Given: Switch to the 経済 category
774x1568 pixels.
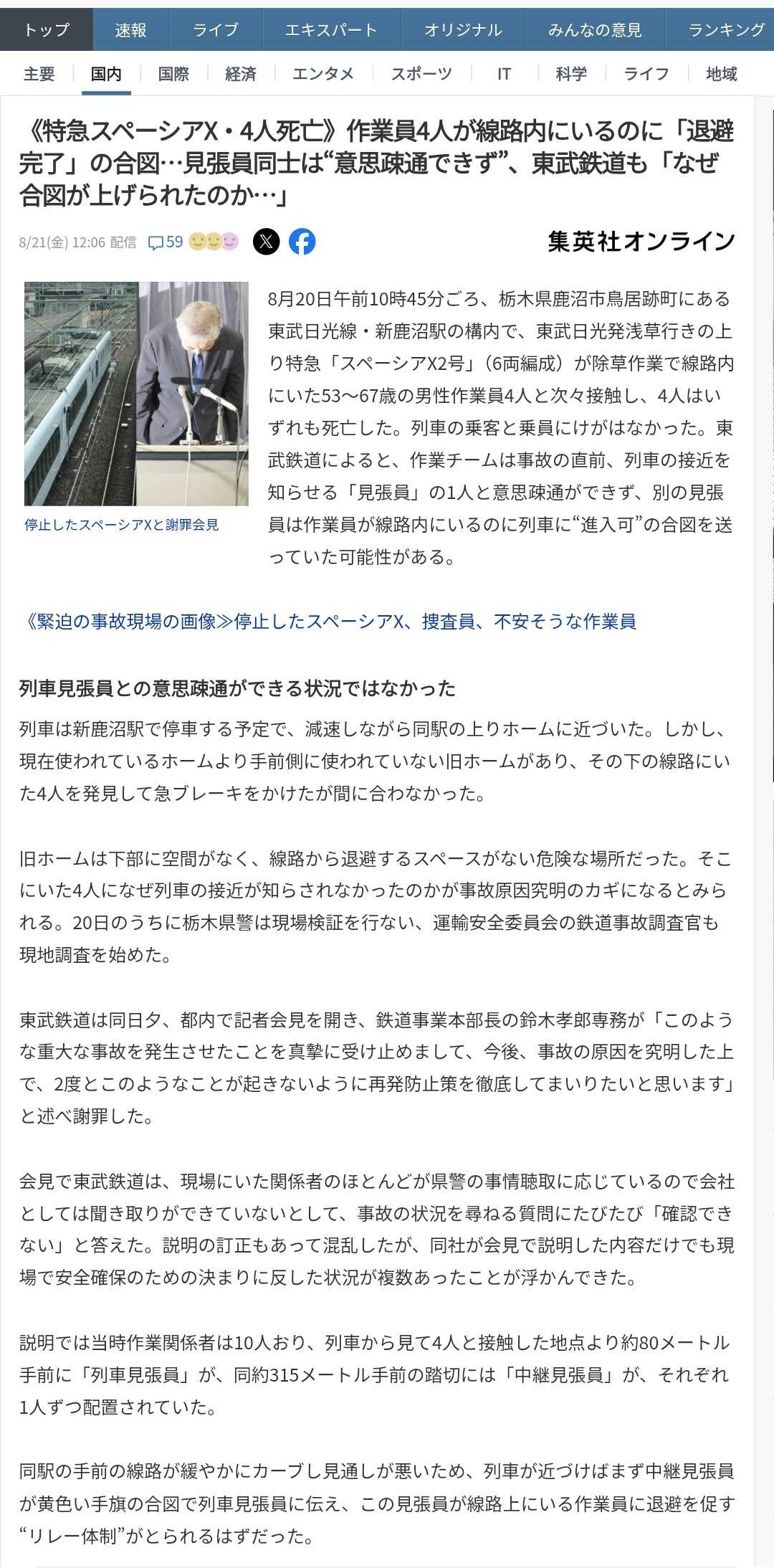Looking at the screenshot, I should 241,74.
